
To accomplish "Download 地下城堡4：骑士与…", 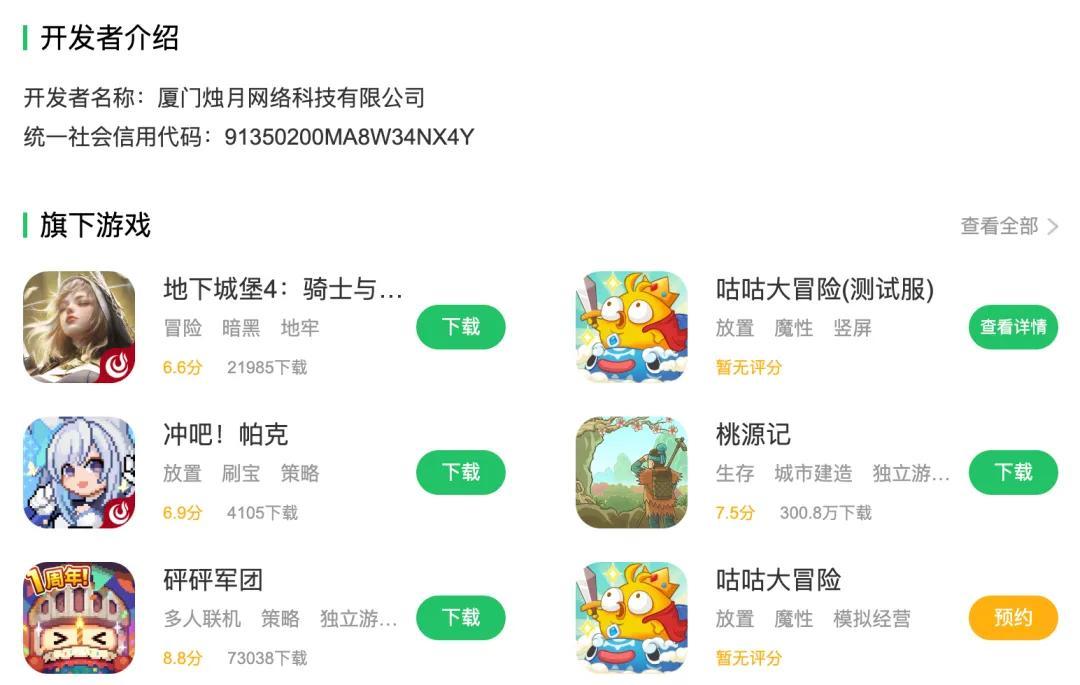I will tap(461, 326).
